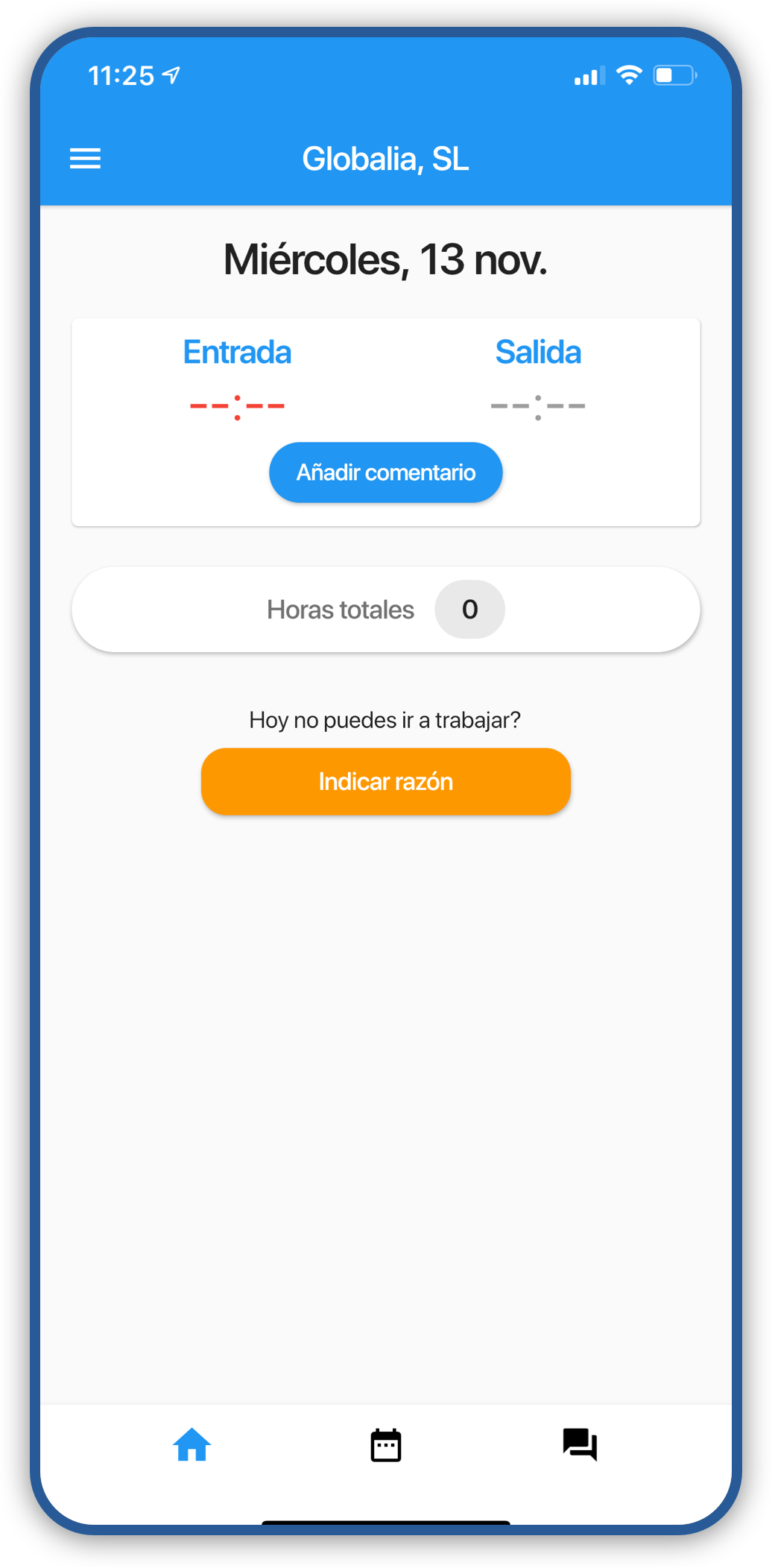The image size is (772, 1568).
Task: Set the Salida clock-out time
Action: 537,406
